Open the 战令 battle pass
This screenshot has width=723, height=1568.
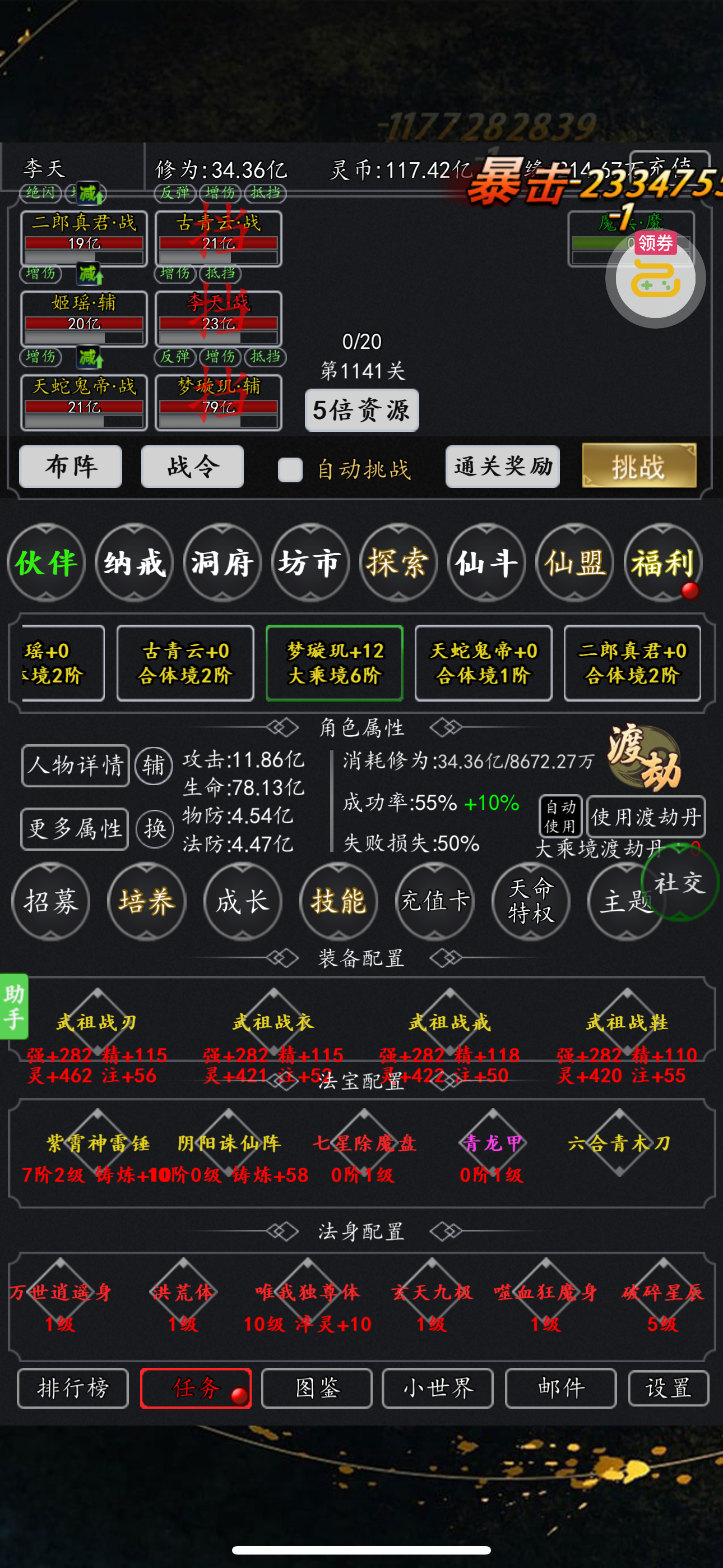click(192, 466)
